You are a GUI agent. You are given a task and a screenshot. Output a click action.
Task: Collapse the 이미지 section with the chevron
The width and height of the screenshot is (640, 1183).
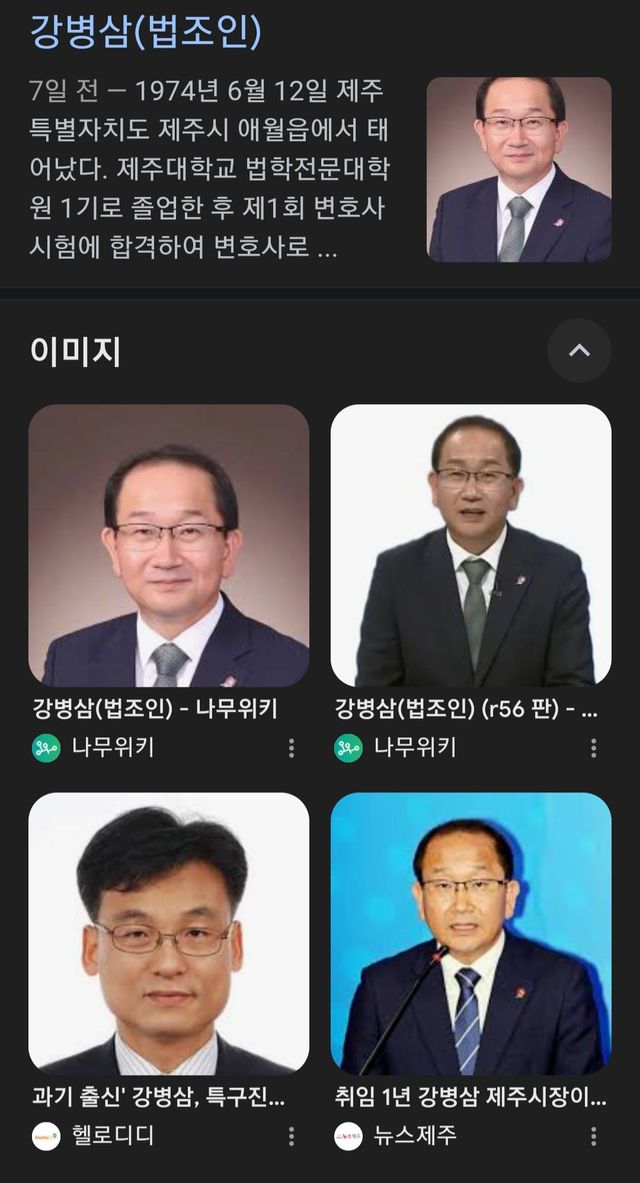[x=579, y=351]
